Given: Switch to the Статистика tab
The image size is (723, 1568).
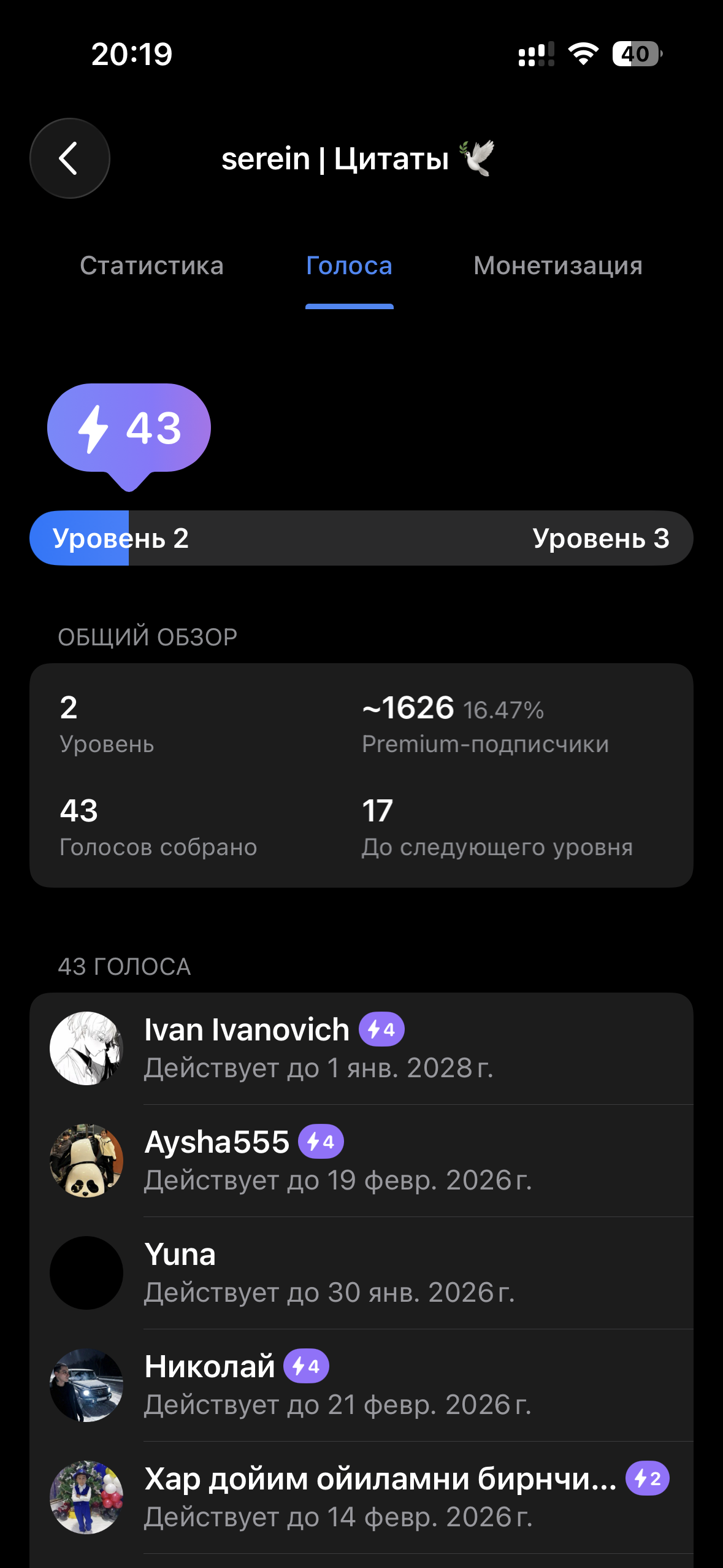Looking at the screenshot, I should tap(151, 266).
